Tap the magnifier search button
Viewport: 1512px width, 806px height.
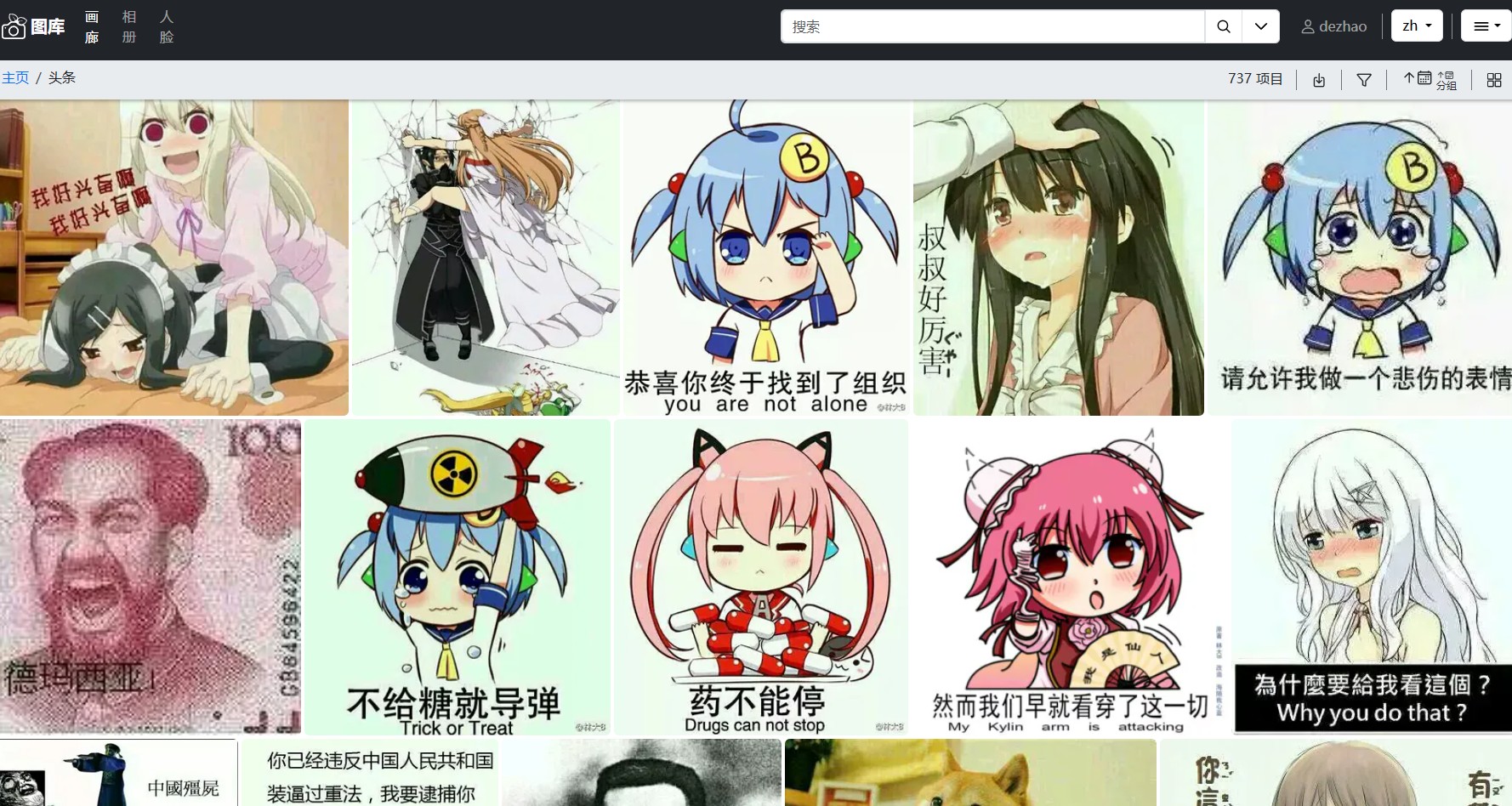click(x=1223, y=26)
